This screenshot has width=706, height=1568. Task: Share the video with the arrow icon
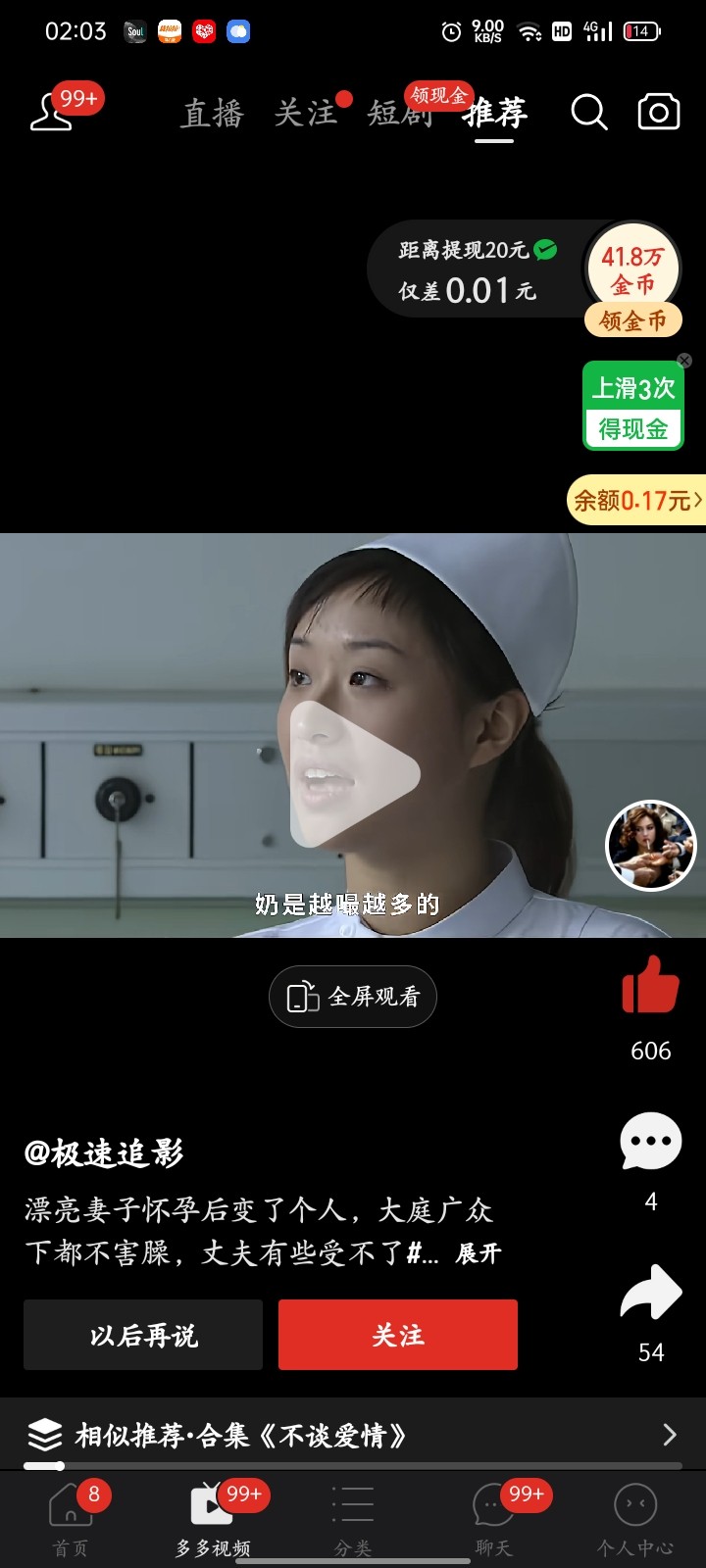[x=651, y=1292]
